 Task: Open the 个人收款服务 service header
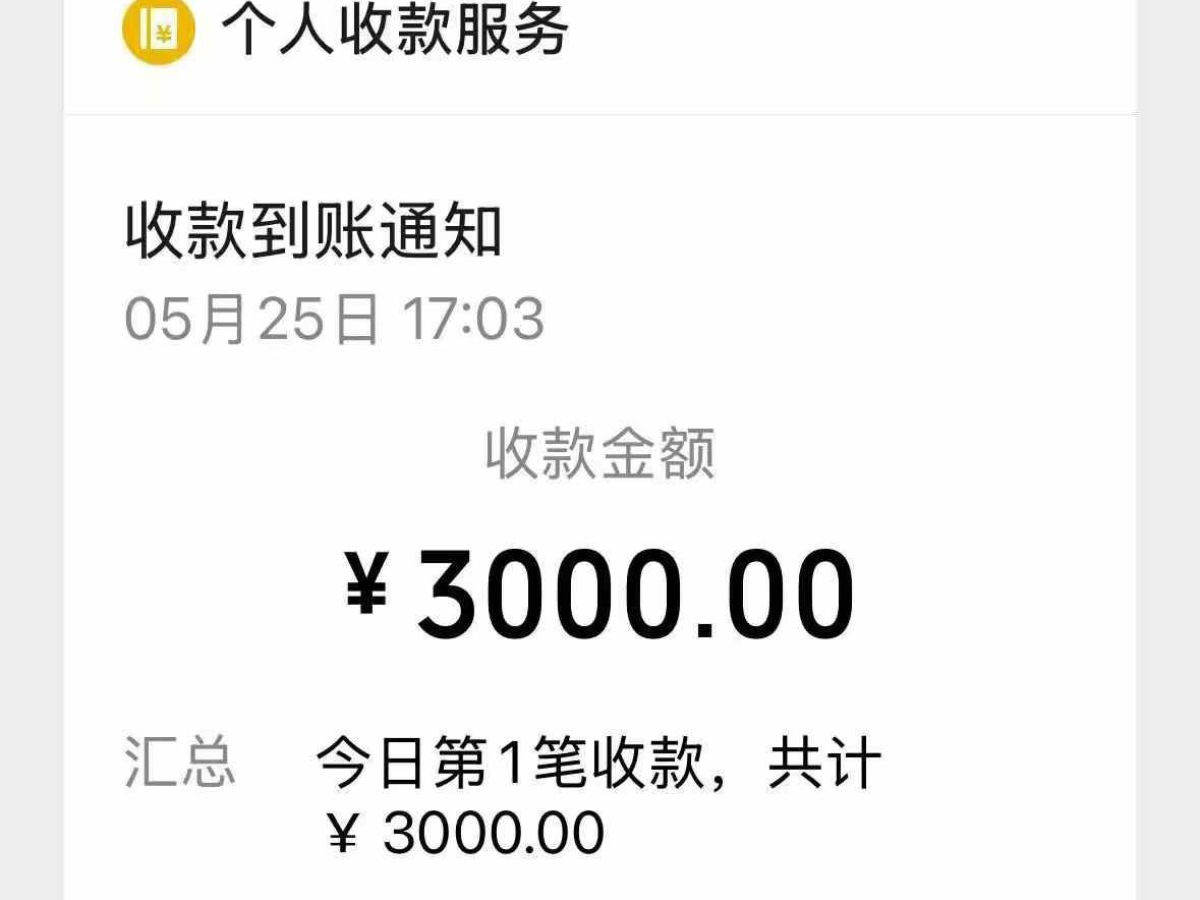pos(396,32)
